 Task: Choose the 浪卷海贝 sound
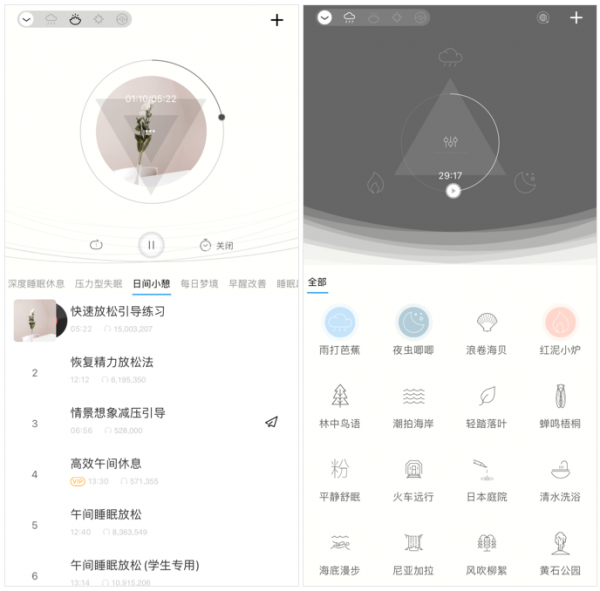[486, 323]
